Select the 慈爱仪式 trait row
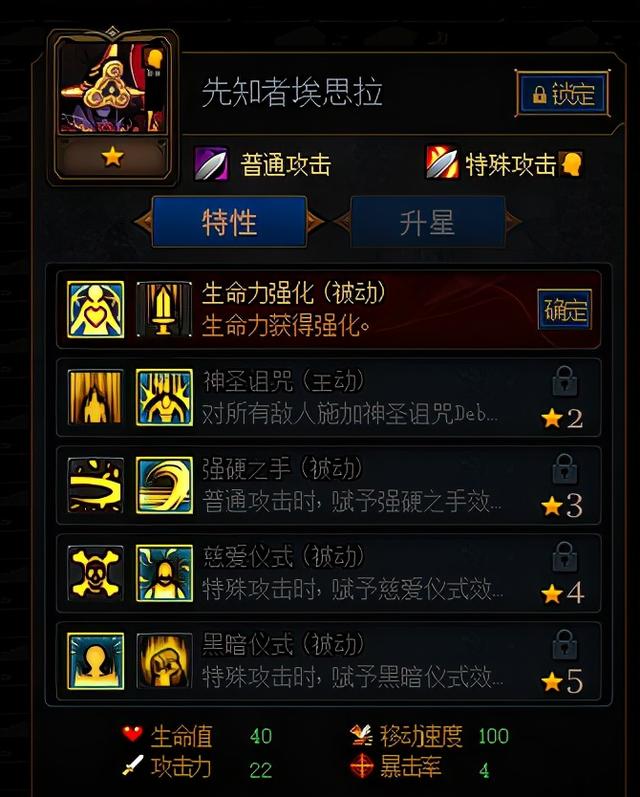Screen dimensions: 640x797 [330, 573]
